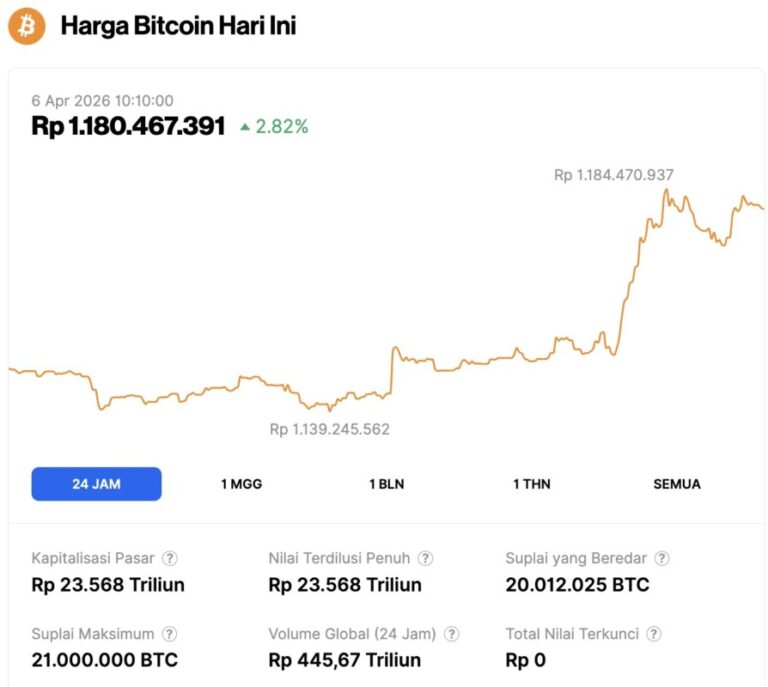Screen dimensions: 768x687
Task: Tap help icon beside Volume Global (24 Jam)
Action: [452, 634]
